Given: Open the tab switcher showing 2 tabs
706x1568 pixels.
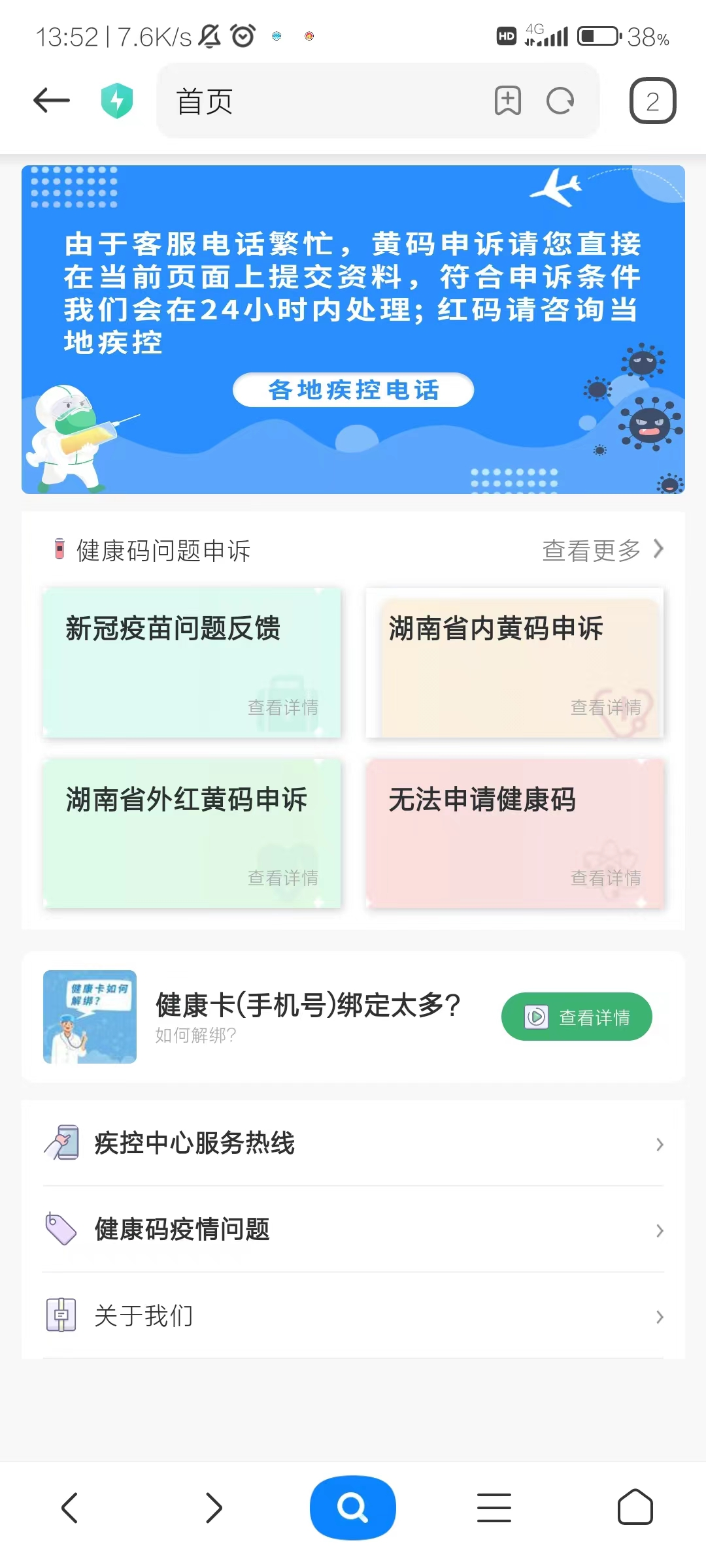Looking at the screenshot, I should (x=652, y=100).
